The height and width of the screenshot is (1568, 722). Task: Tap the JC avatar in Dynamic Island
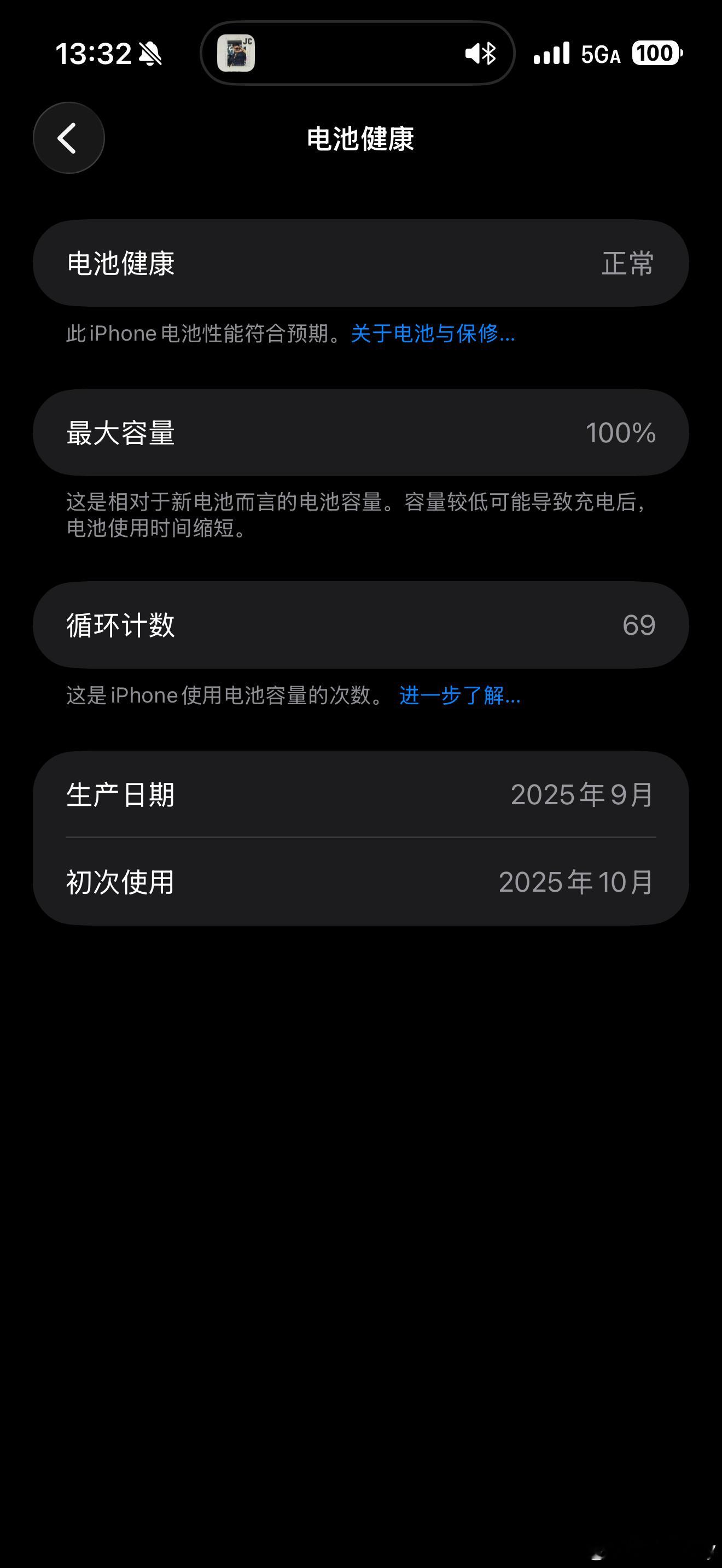[x=237, y=54]
